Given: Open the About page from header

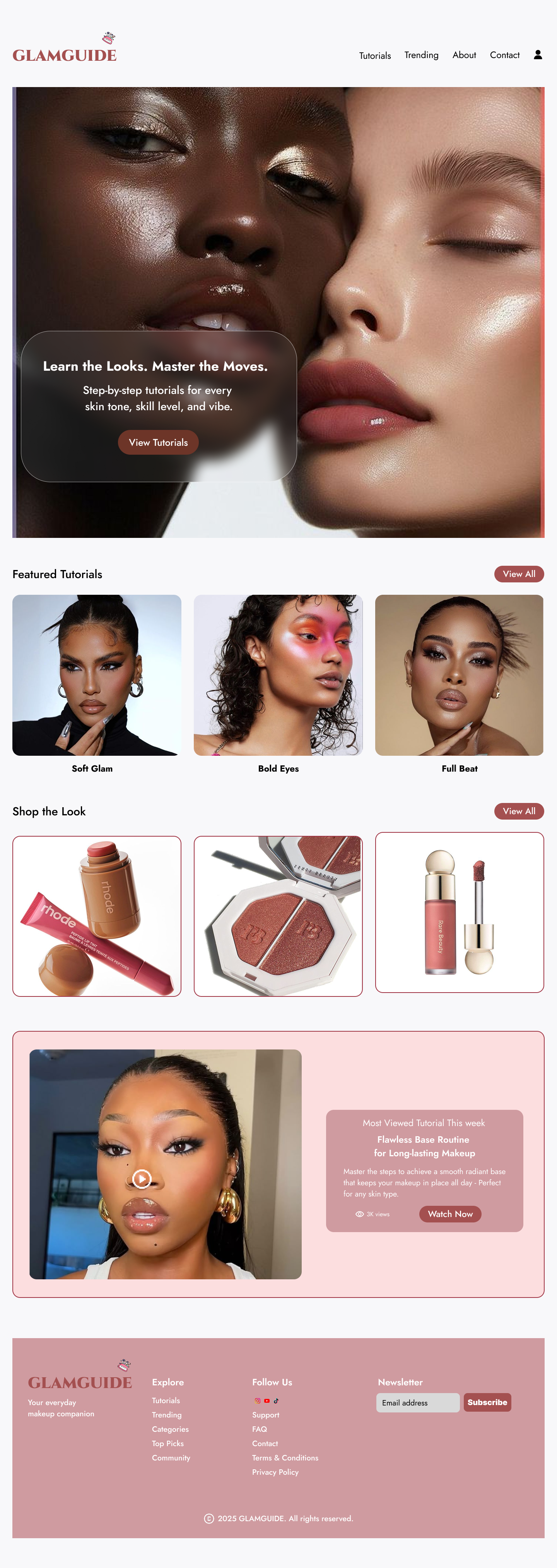Looking at the screenshot, I should [x=464, y=55].
